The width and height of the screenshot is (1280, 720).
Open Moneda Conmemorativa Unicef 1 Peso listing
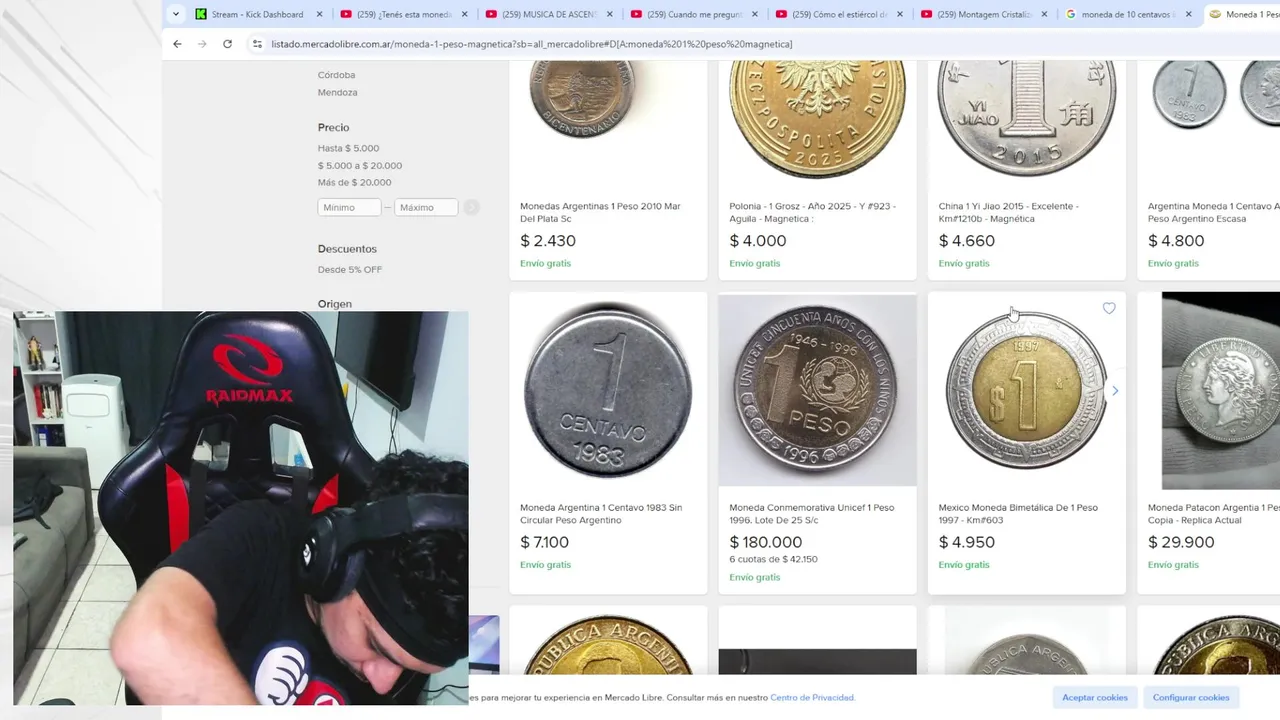[811, 513]
